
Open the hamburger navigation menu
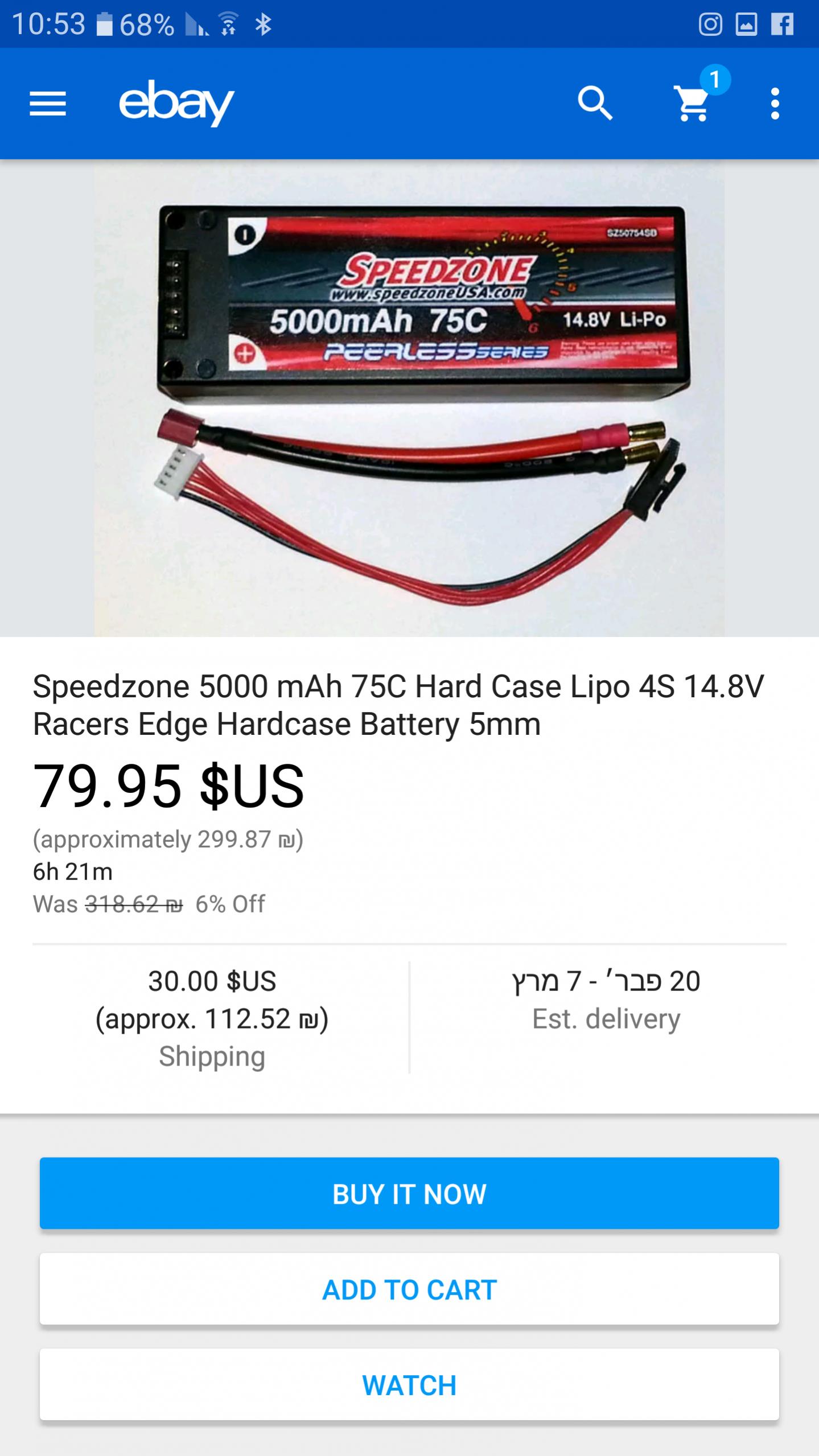click(x=48, y=104)
